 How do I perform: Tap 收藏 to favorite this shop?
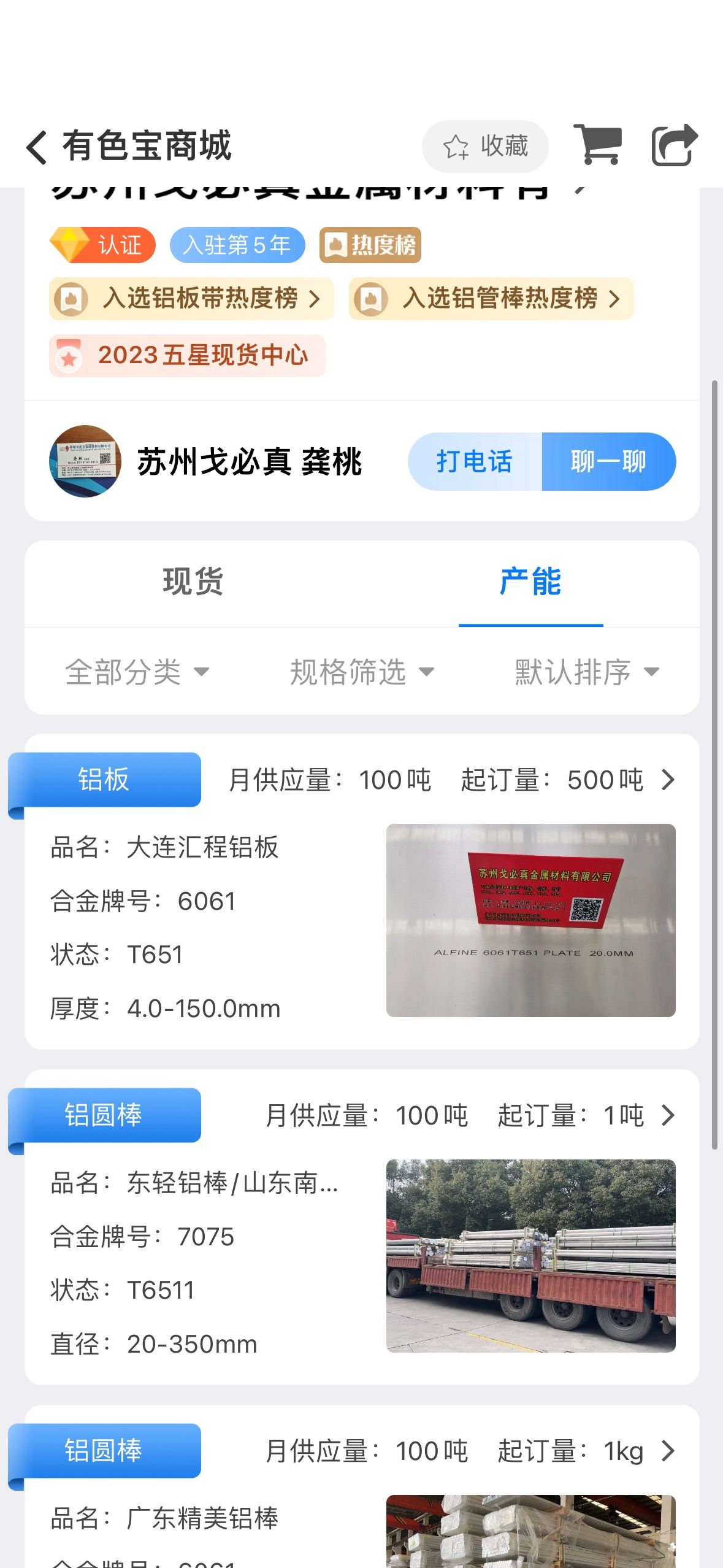click(484, 147)
